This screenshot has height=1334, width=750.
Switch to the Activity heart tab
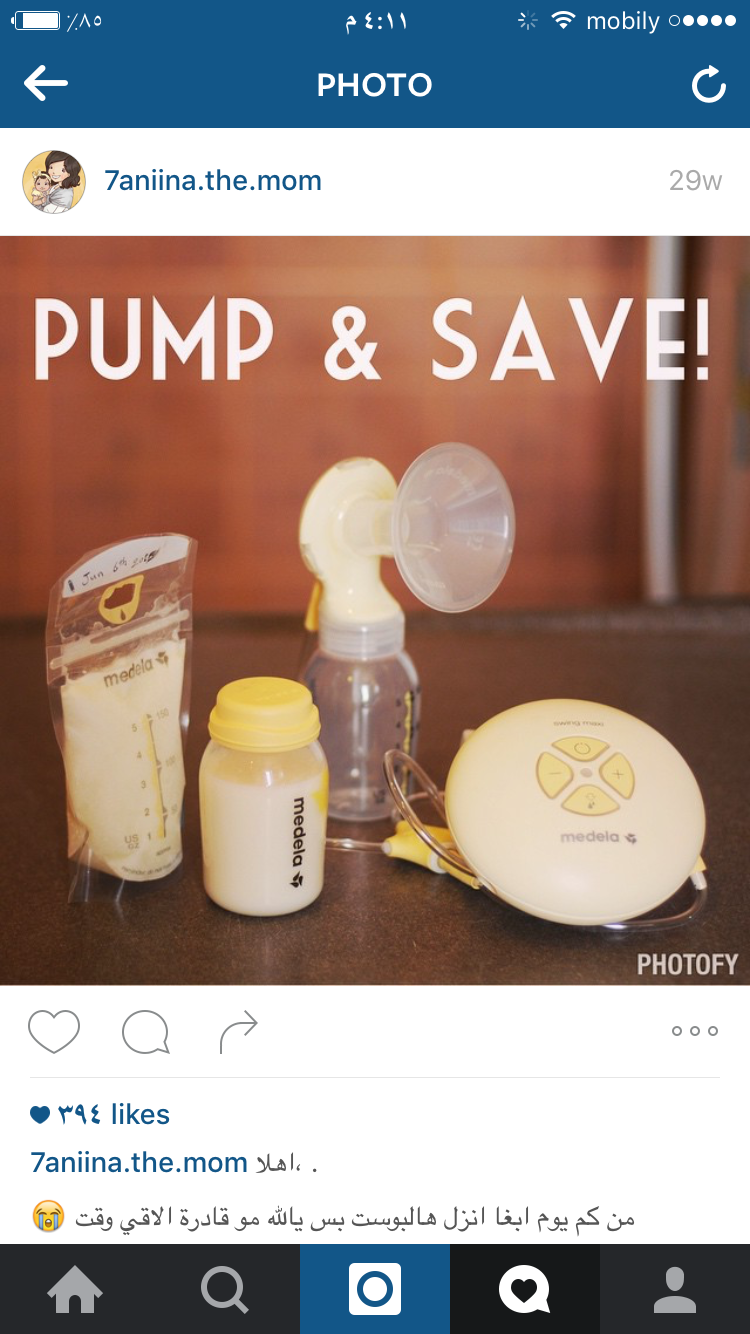point(525,1289)
